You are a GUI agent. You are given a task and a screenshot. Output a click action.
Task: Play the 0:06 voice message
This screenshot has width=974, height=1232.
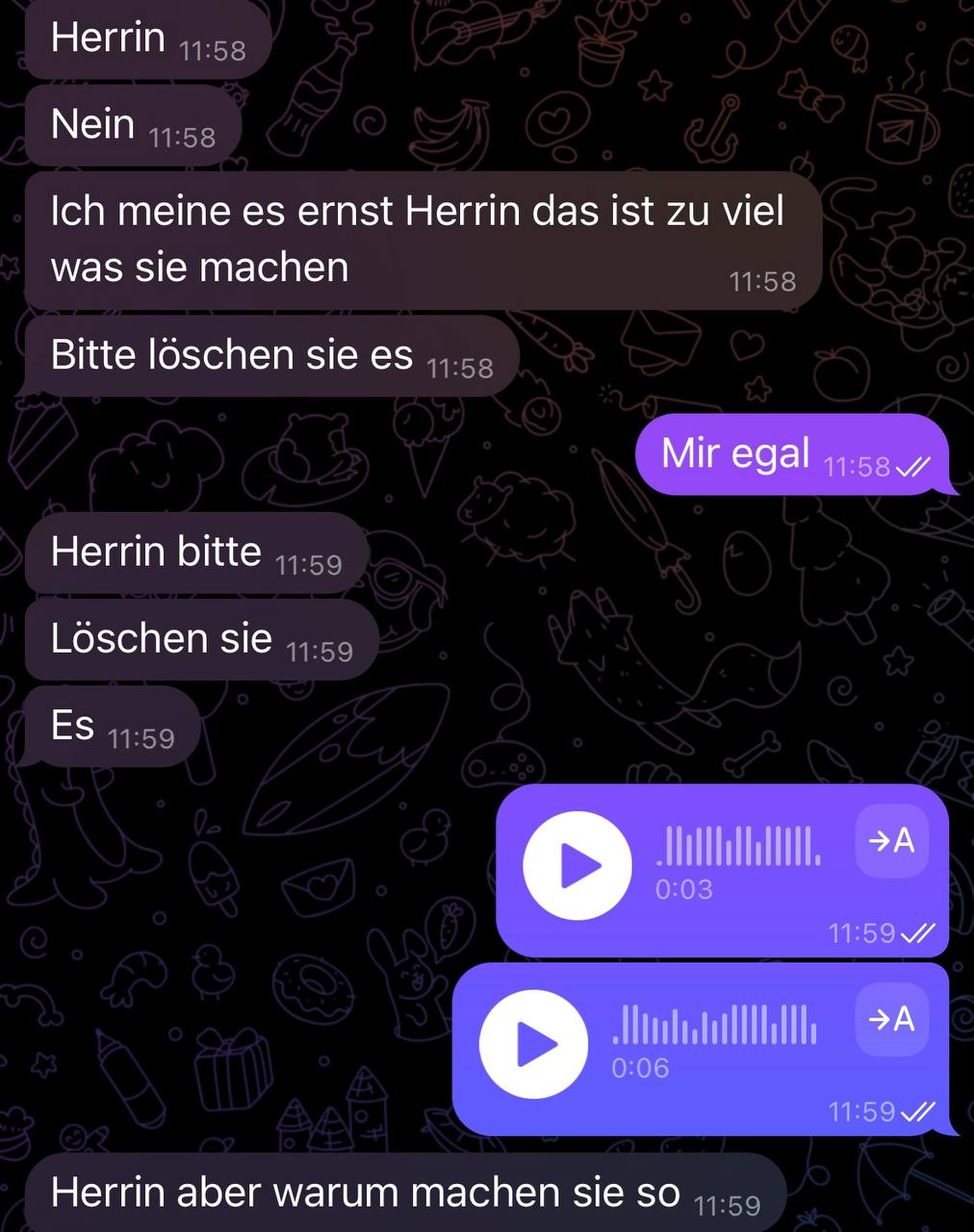point(533,1043)
